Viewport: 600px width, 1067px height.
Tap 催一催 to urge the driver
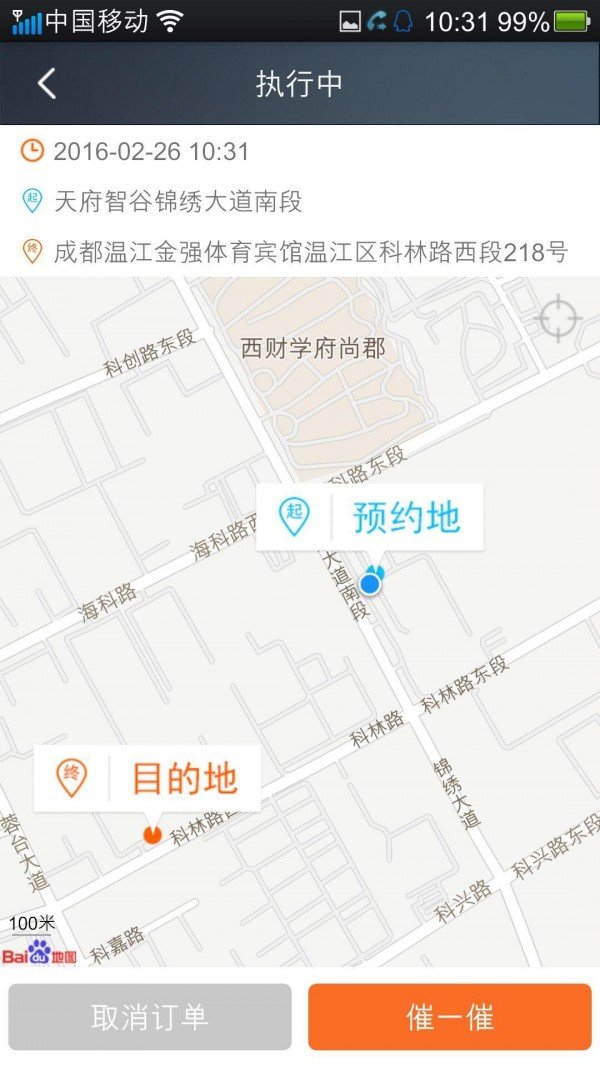coord(449,1017)
